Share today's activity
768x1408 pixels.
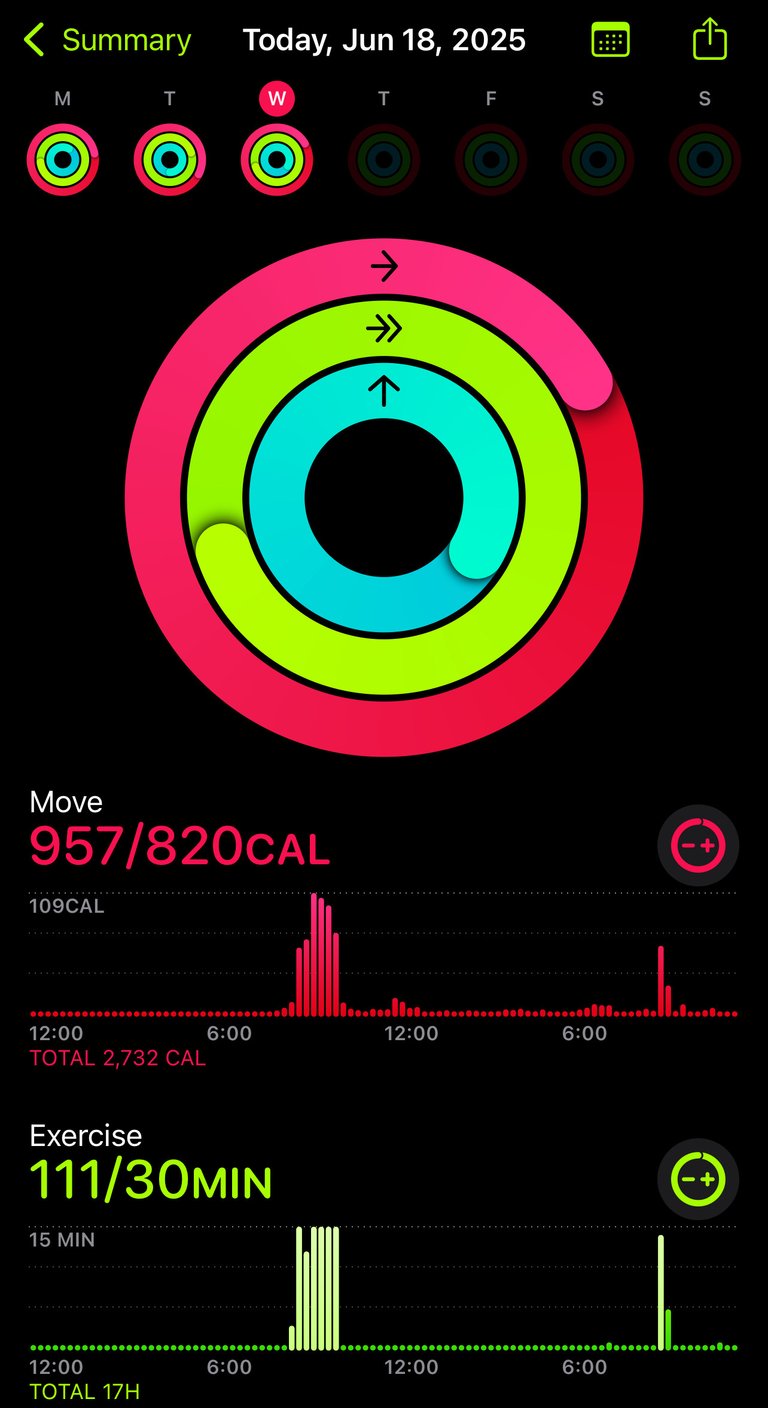coord(710,39)
